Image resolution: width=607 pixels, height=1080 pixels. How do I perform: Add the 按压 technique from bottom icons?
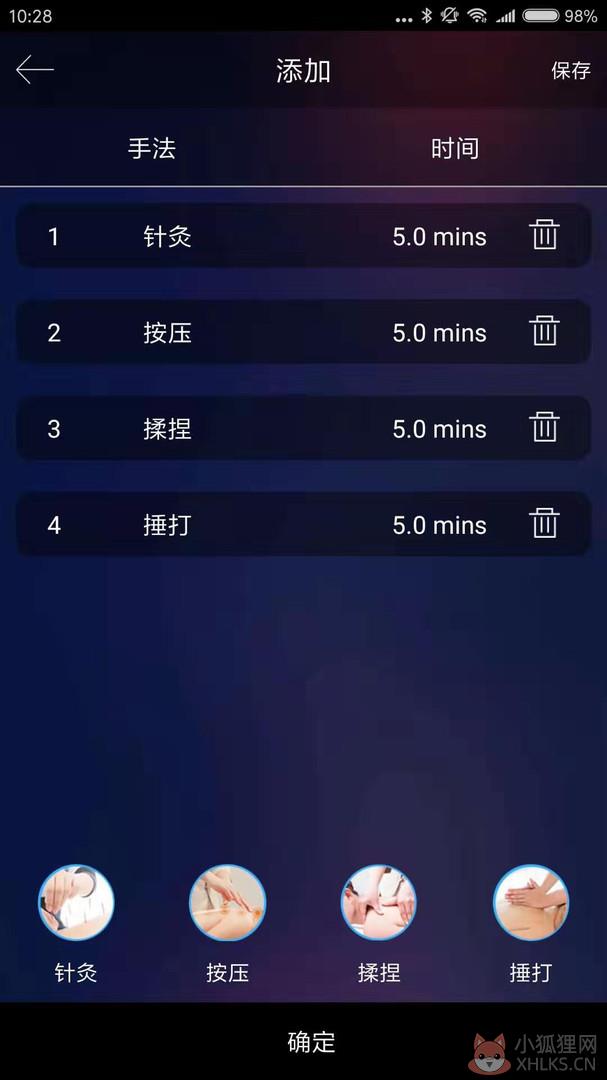(227, 902)
